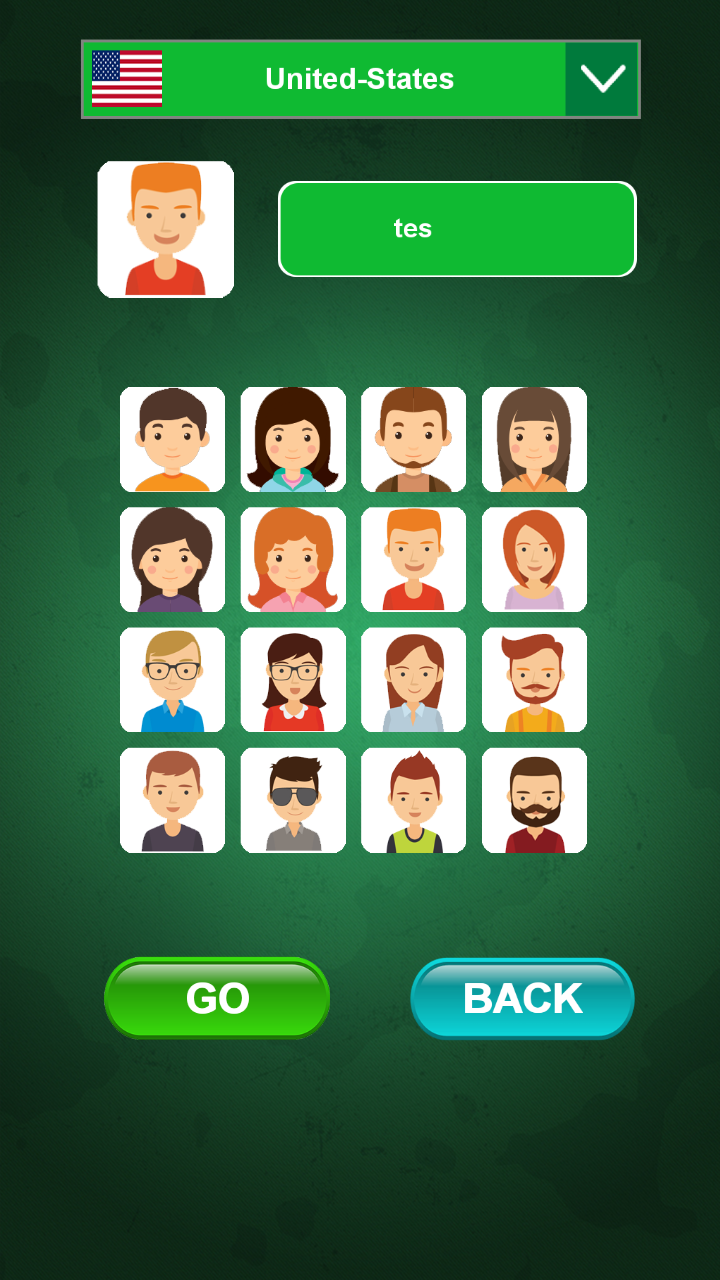Select the boy avatar in orange shirt

pyautogui.click(x=173, y=440)
